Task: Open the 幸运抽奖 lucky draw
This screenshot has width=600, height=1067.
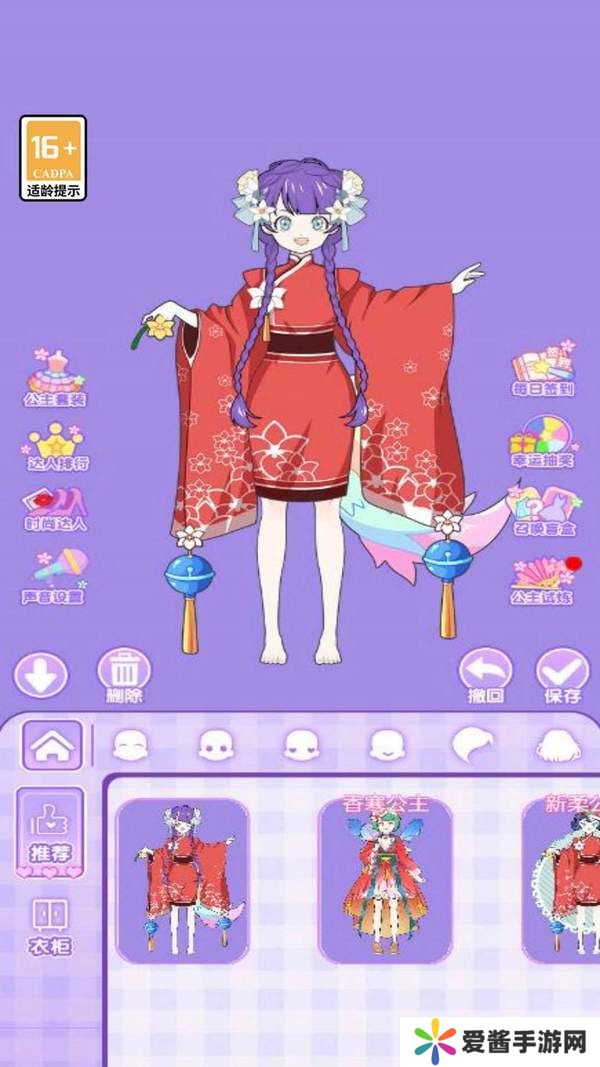Action: click(543, 441)
